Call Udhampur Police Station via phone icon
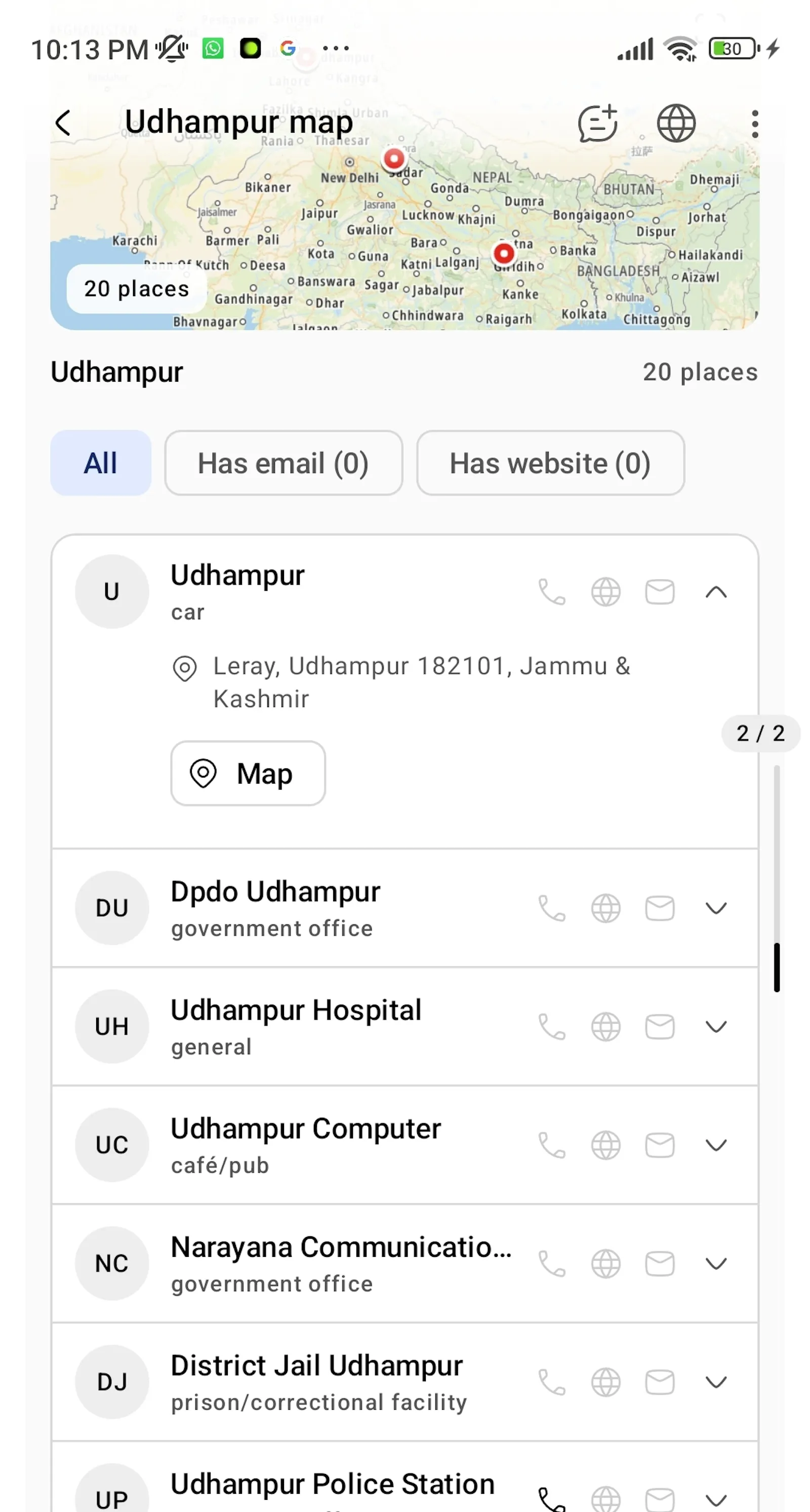 point(552,1500)
